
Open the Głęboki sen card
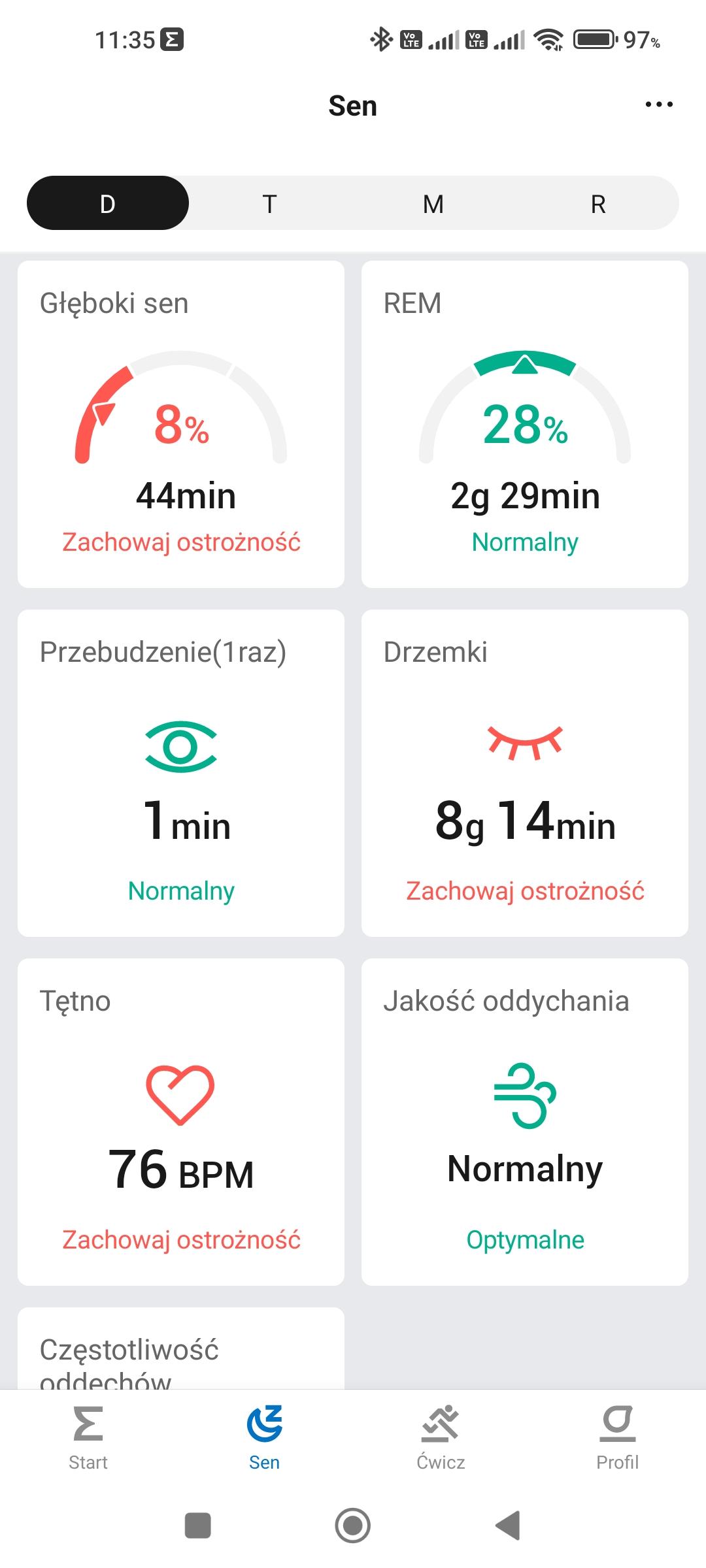coord(181,425)
